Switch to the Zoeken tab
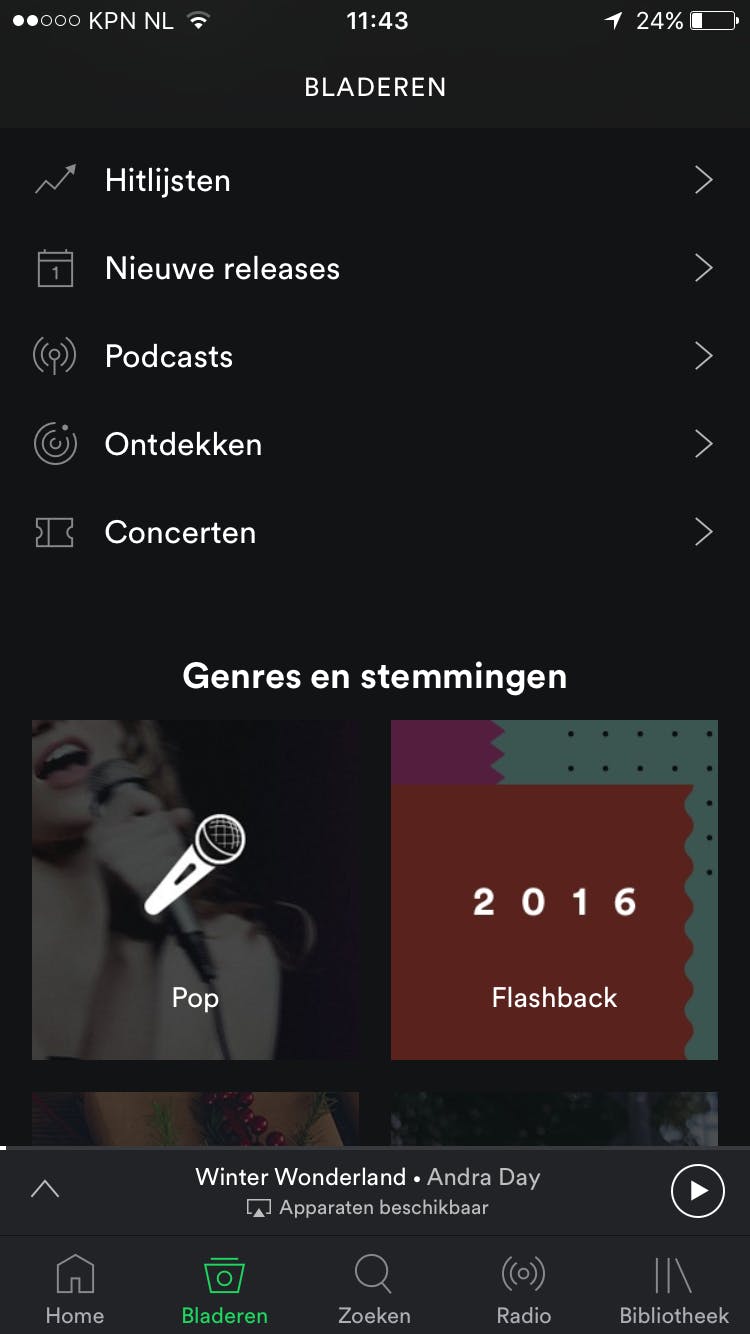This screenshot has width=750, height=1334. click(374, 1289)
